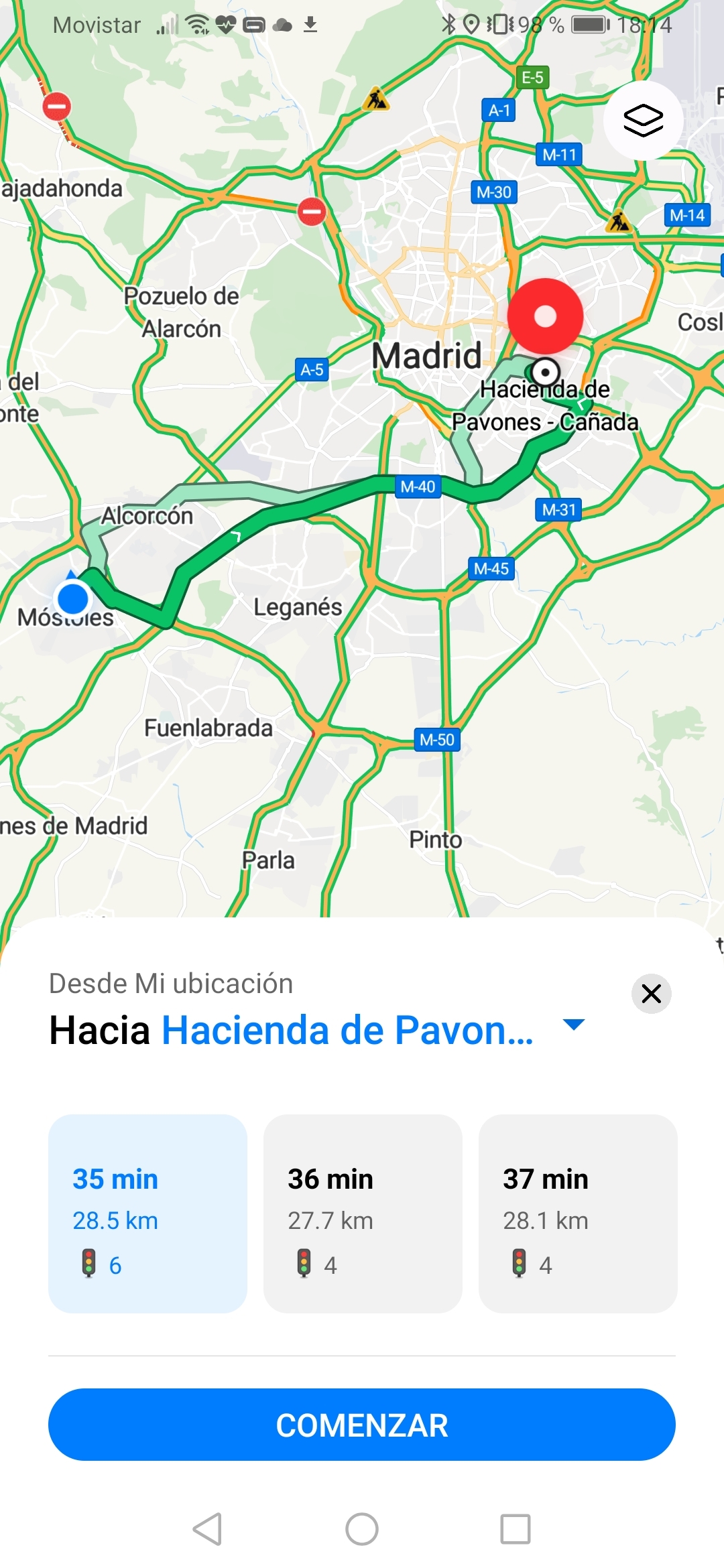724x1568 pixels.
Task: Tap the red destination pin on map
Action: tap(545, 316)
